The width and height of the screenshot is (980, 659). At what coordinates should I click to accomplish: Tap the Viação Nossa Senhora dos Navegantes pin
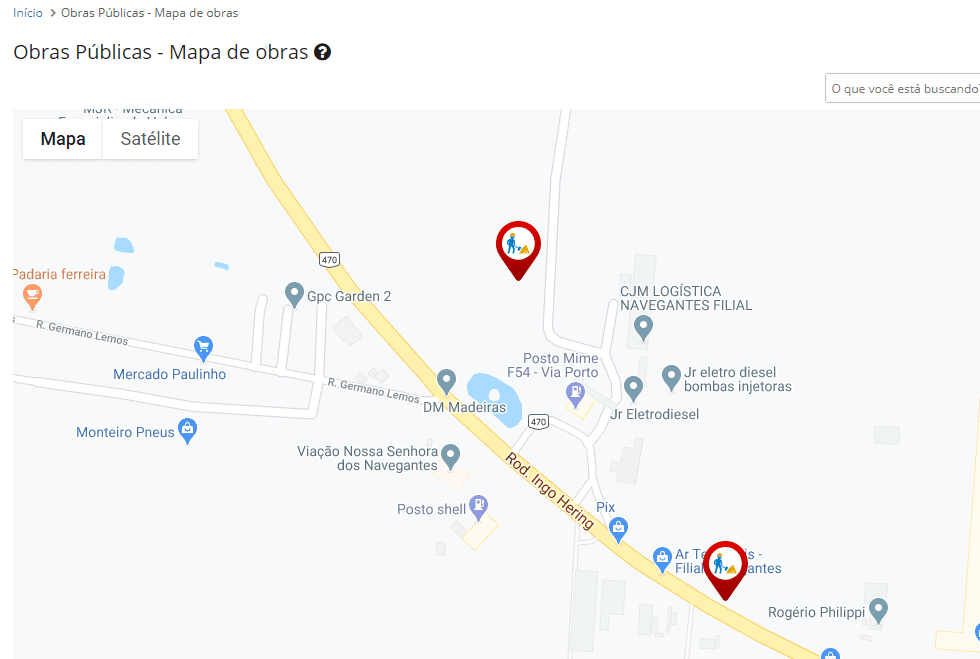tap(451, 456)
